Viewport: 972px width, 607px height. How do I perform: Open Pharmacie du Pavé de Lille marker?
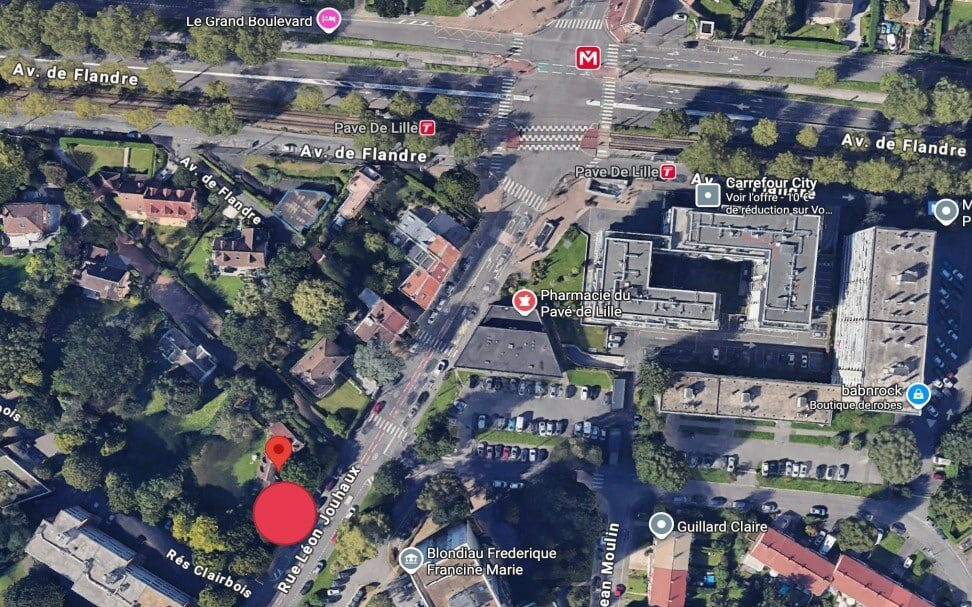tap(522, 300)
